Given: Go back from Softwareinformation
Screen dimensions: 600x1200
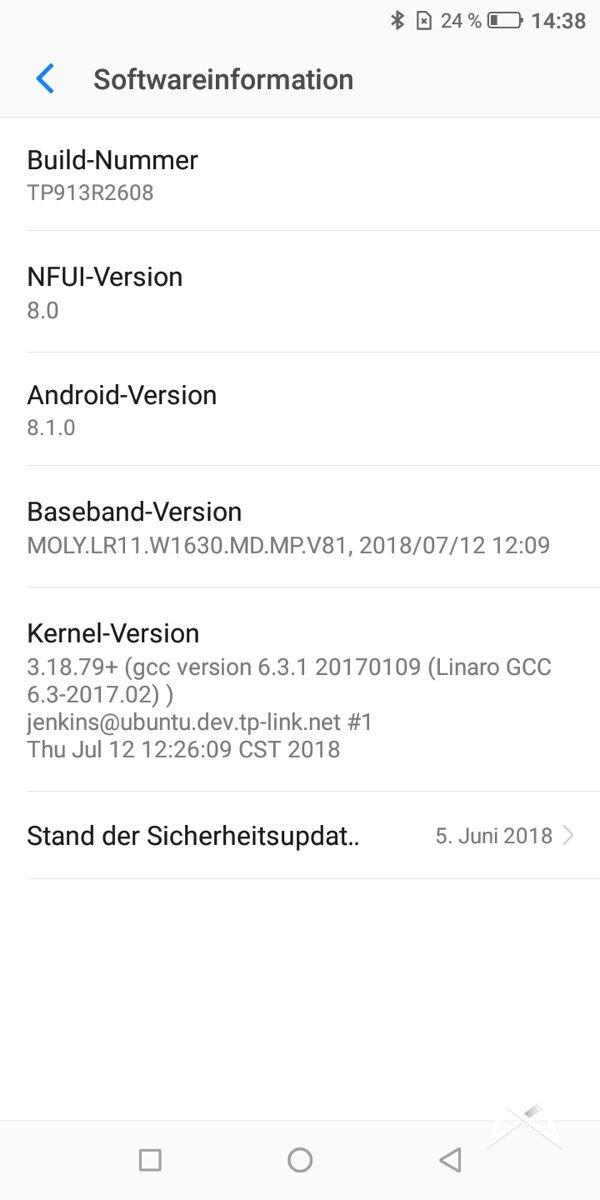Looking at the screenshot, I should 45,79.
